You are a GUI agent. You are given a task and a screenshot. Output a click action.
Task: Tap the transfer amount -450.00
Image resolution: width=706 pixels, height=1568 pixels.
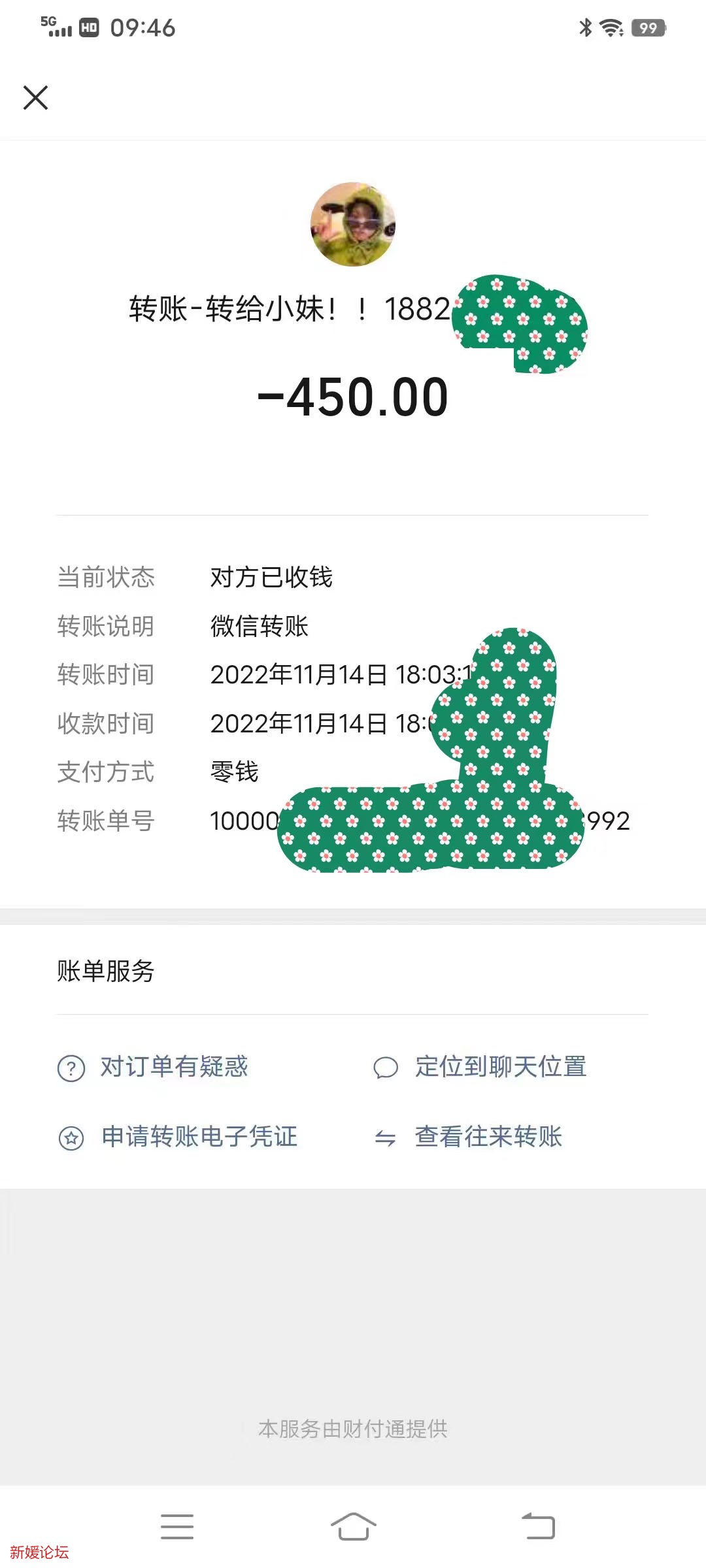click(353, 397)
